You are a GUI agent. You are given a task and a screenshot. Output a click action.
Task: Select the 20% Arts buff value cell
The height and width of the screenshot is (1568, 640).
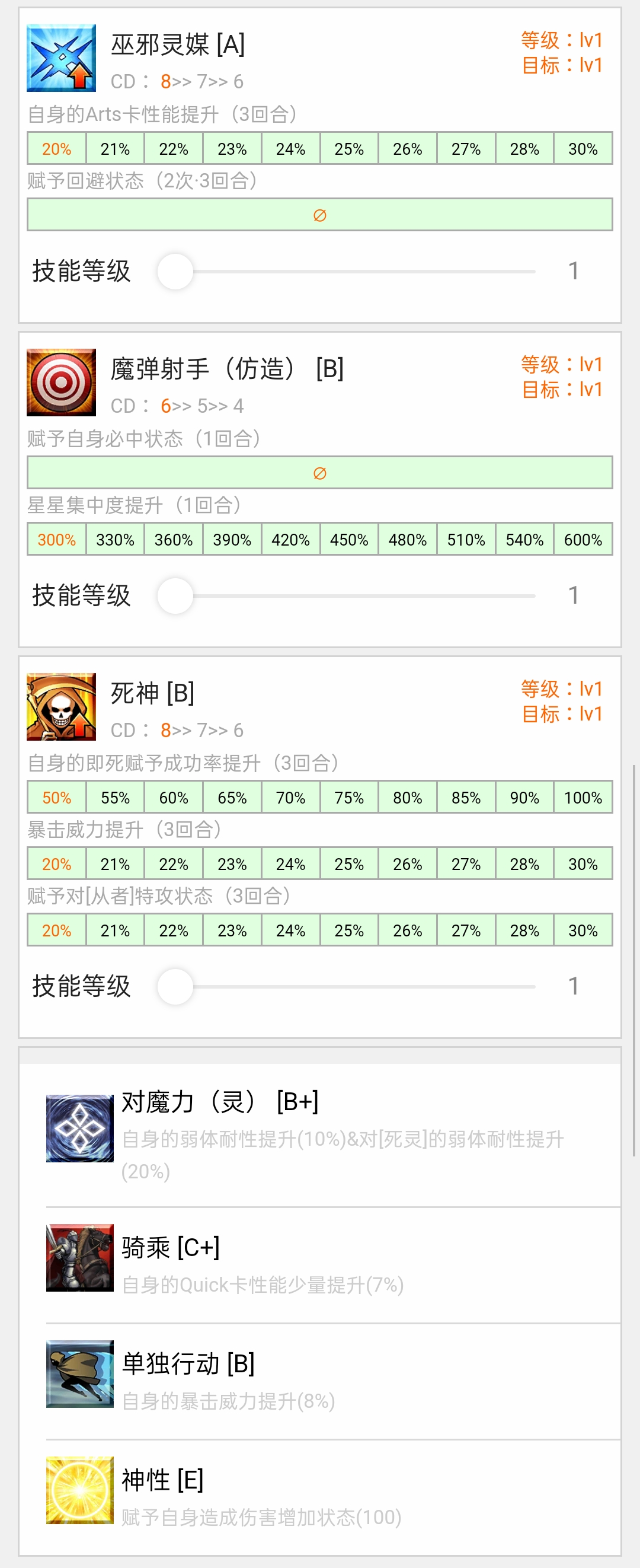click(57, 147)
